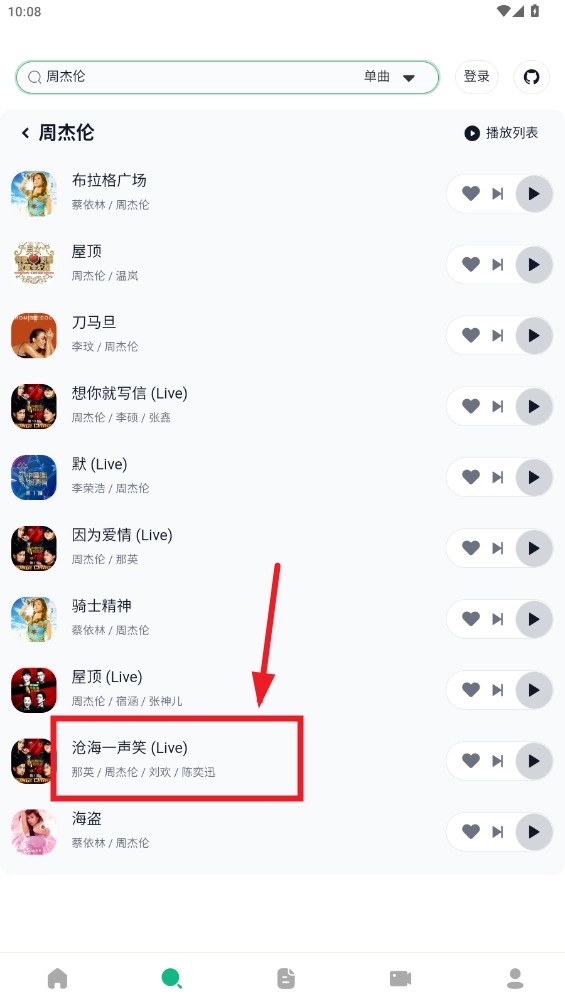Like the song 海盗

(x=471, y=831)
